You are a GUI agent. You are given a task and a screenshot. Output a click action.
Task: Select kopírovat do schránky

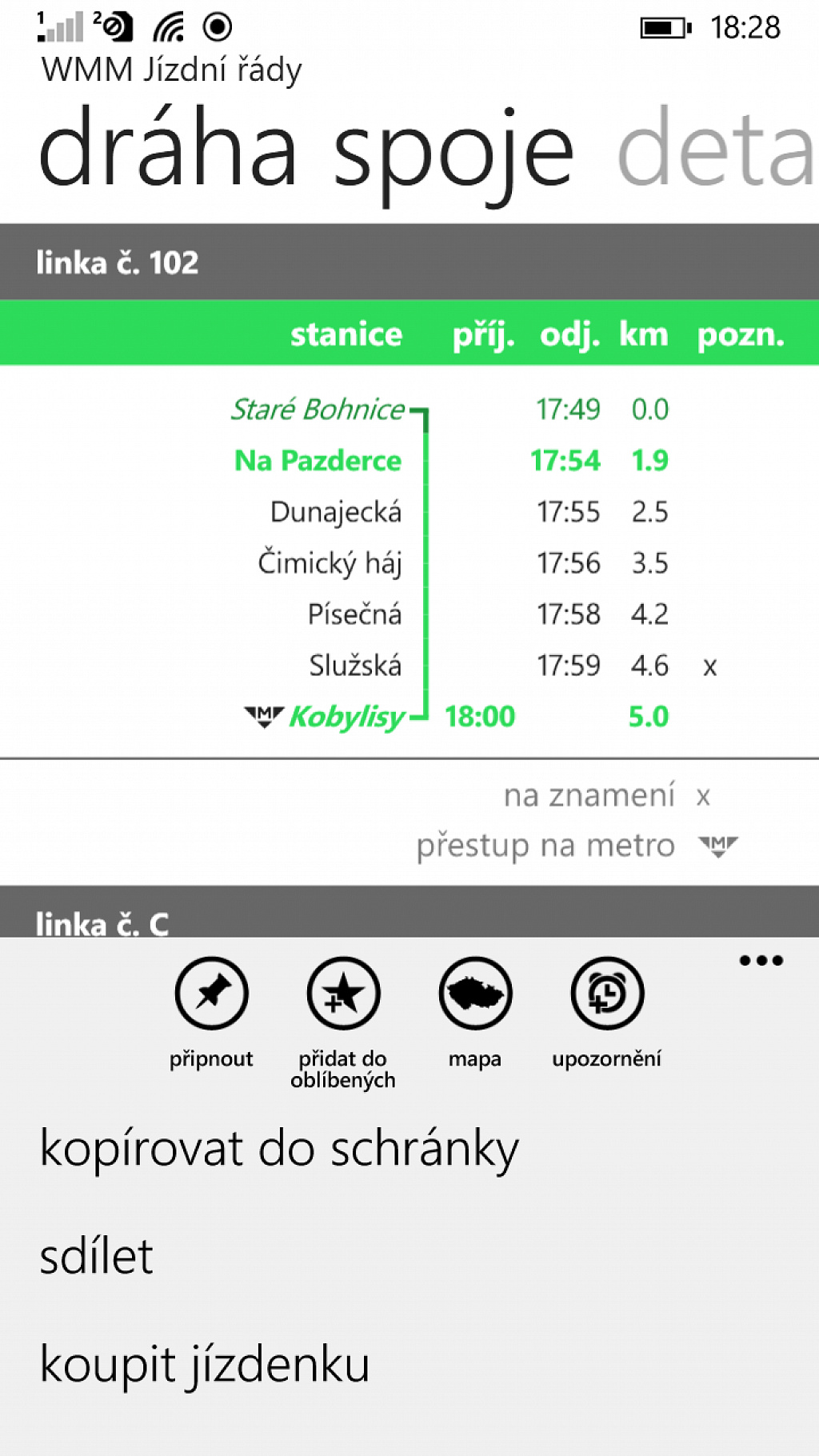click(279, 1150)
